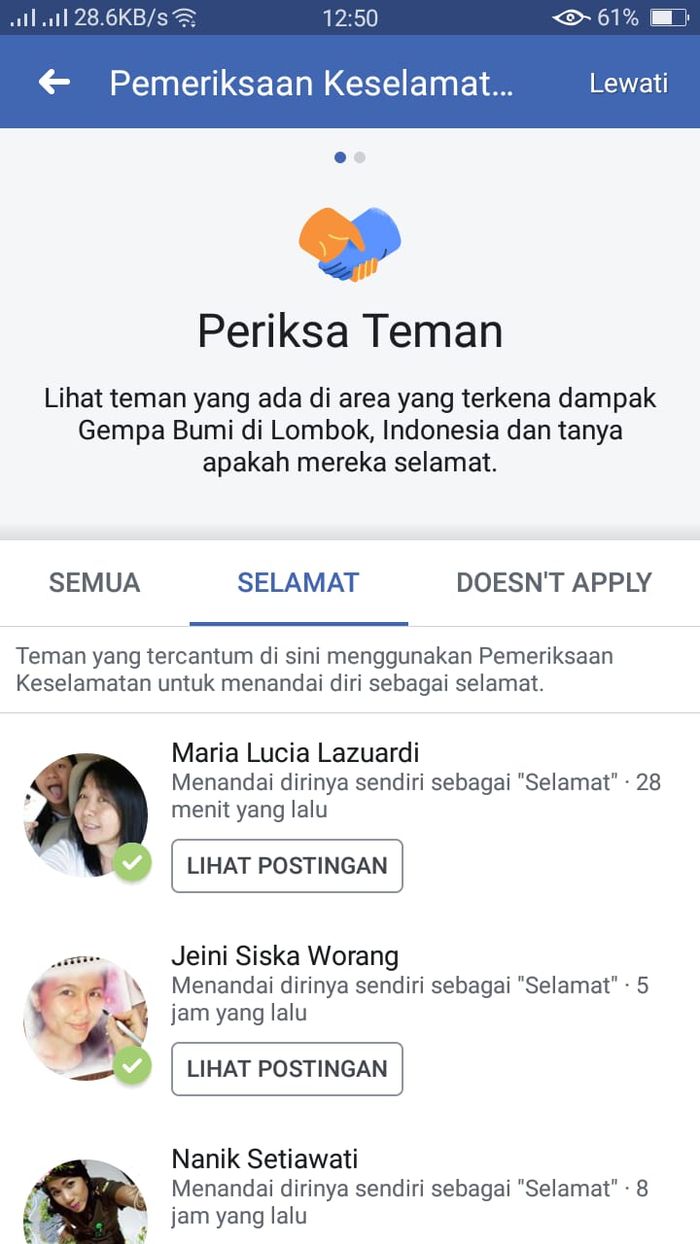700x1244 pixels.
Task: Switch to the SEMUA tab
Action: click(95, 583)
